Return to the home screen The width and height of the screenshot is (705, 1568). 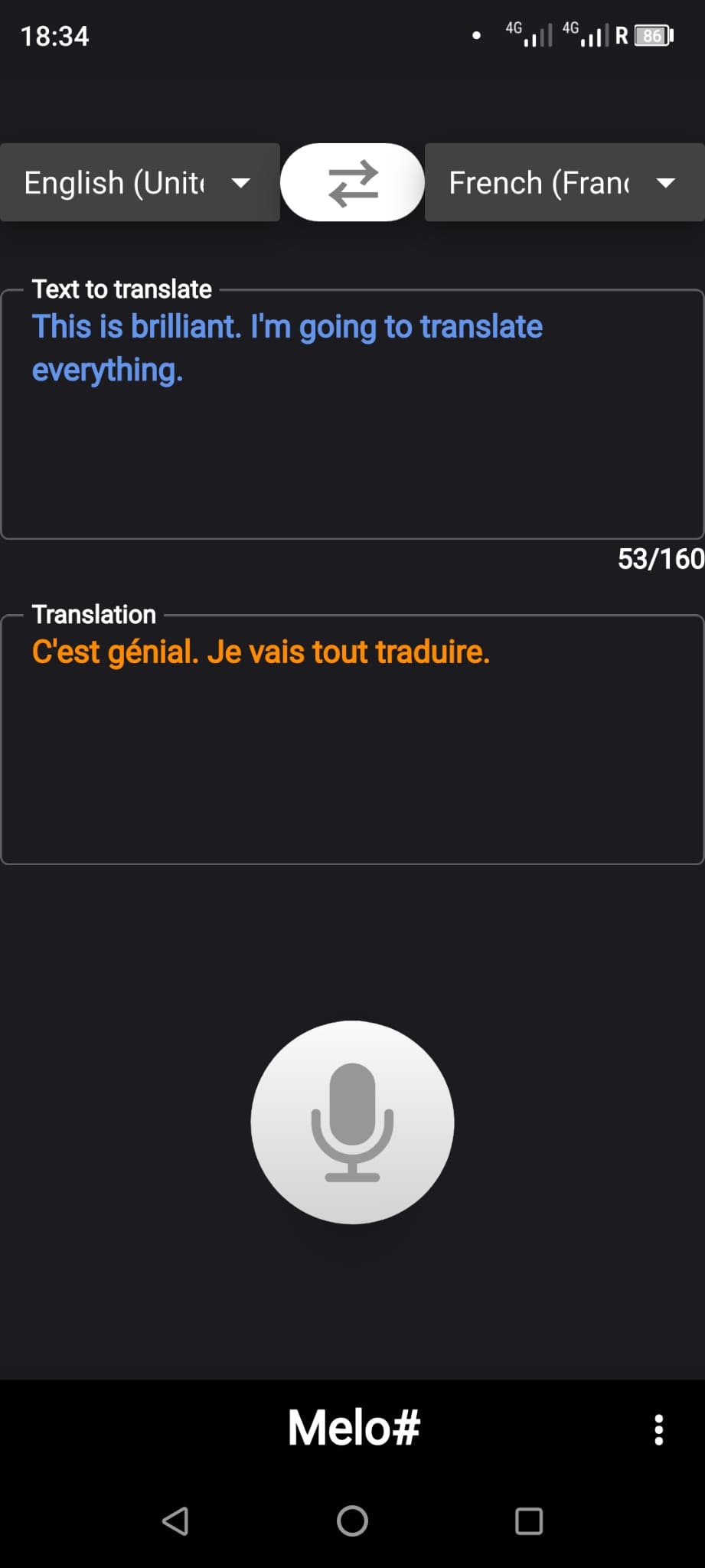[x=352, y=1521]
